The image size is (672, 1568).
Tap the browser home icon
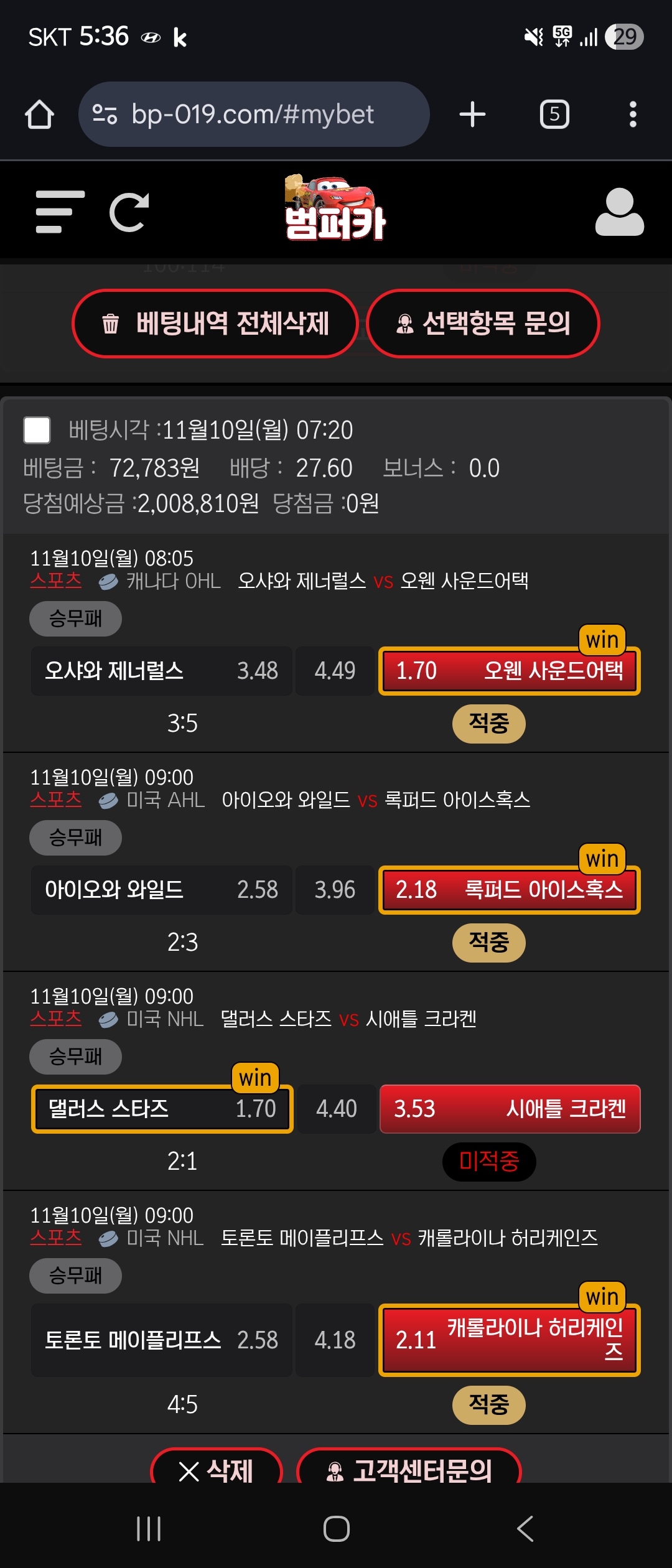click(39, 114)
